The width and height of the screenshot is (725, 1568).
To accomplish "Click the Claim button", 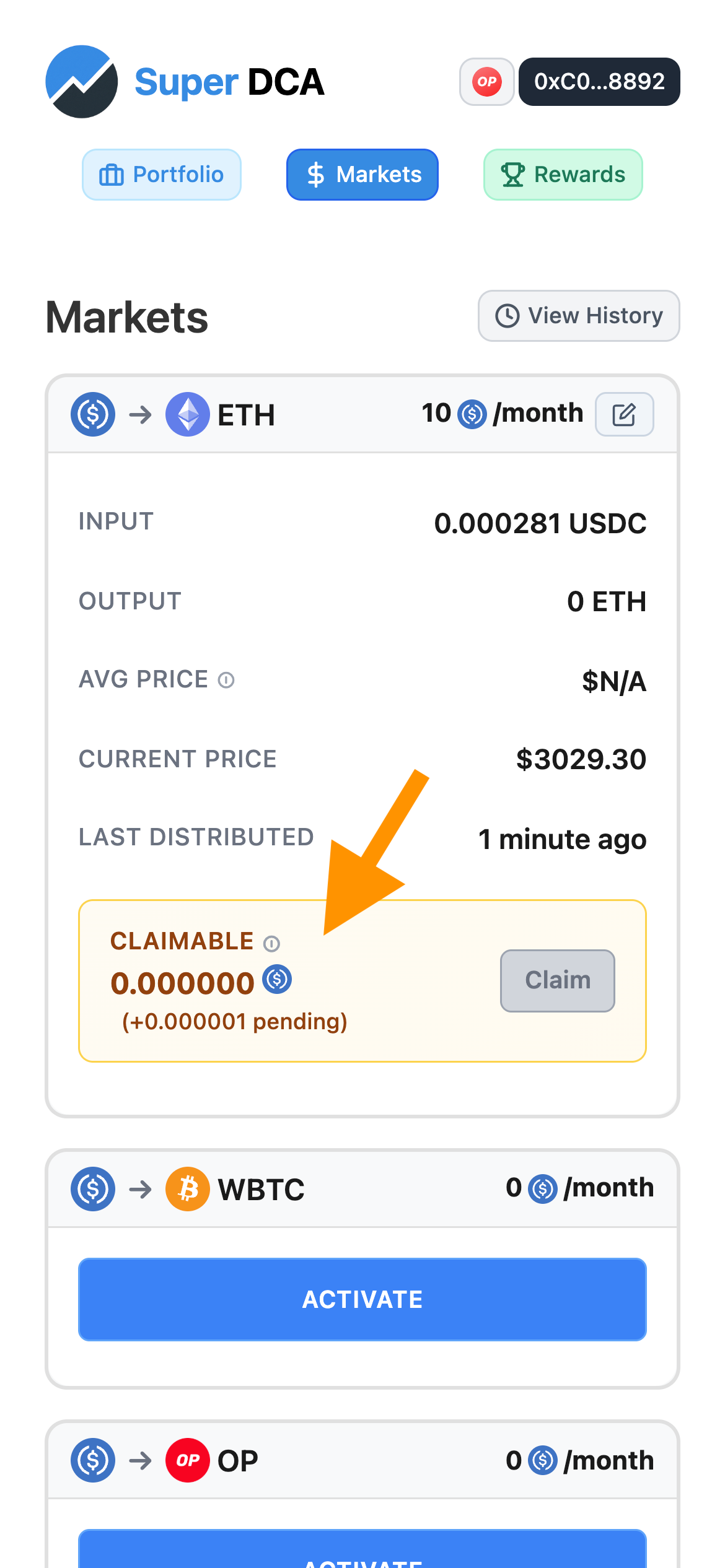I will pos(556,980).
